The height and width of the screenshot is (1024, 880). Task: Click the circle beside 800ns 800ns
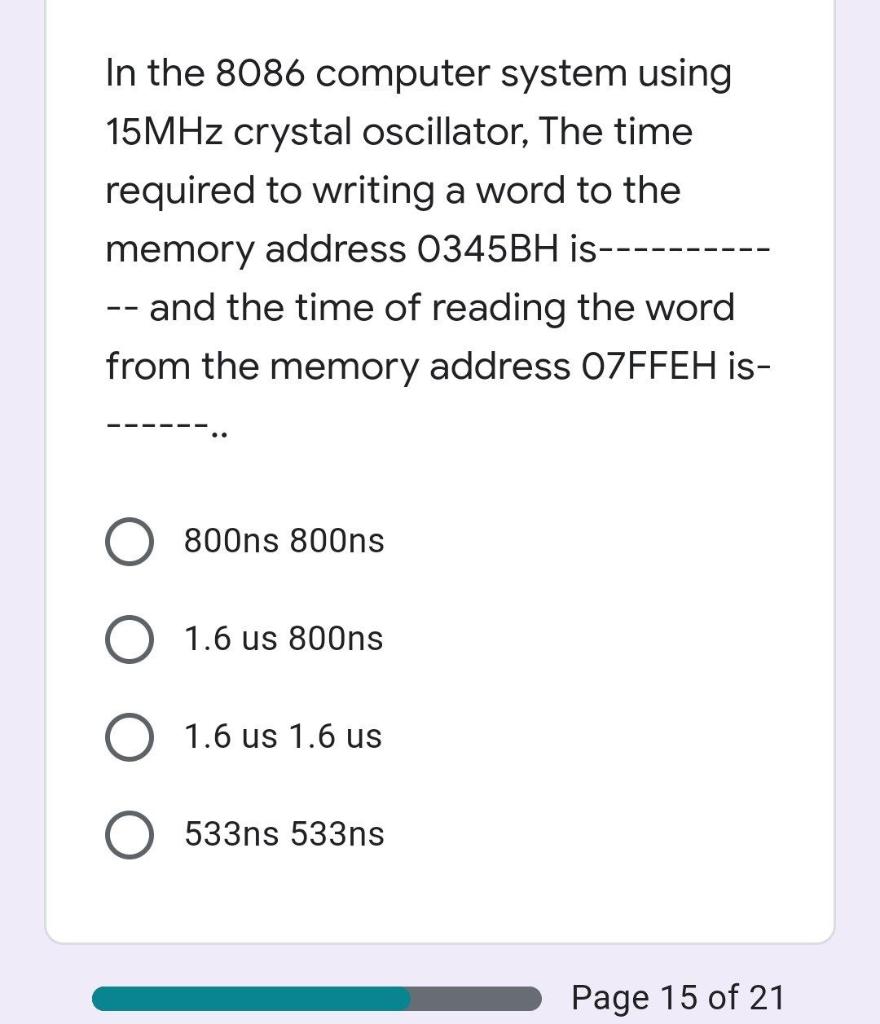click(128, 541)
